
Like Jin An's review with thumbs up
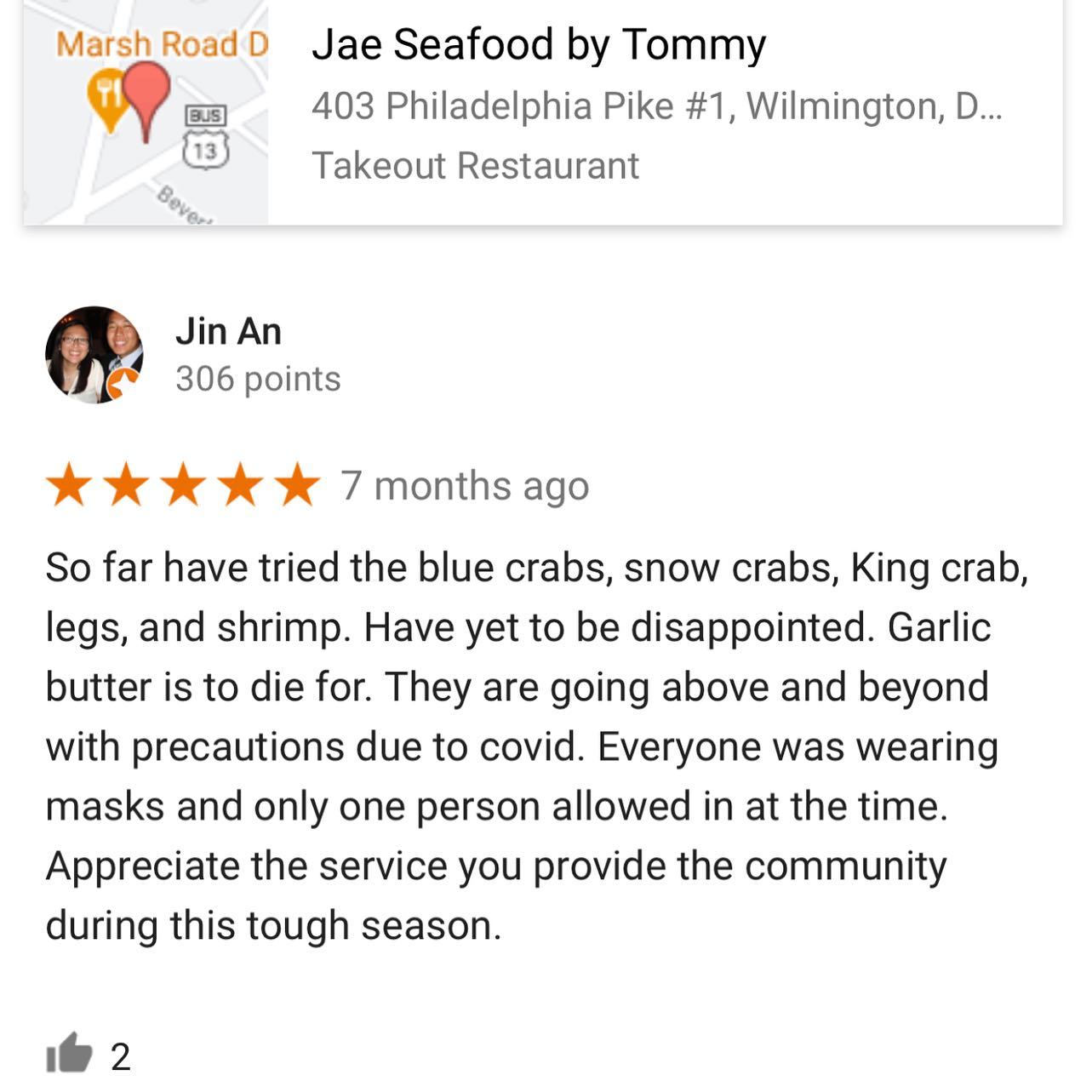[69, 1054]
